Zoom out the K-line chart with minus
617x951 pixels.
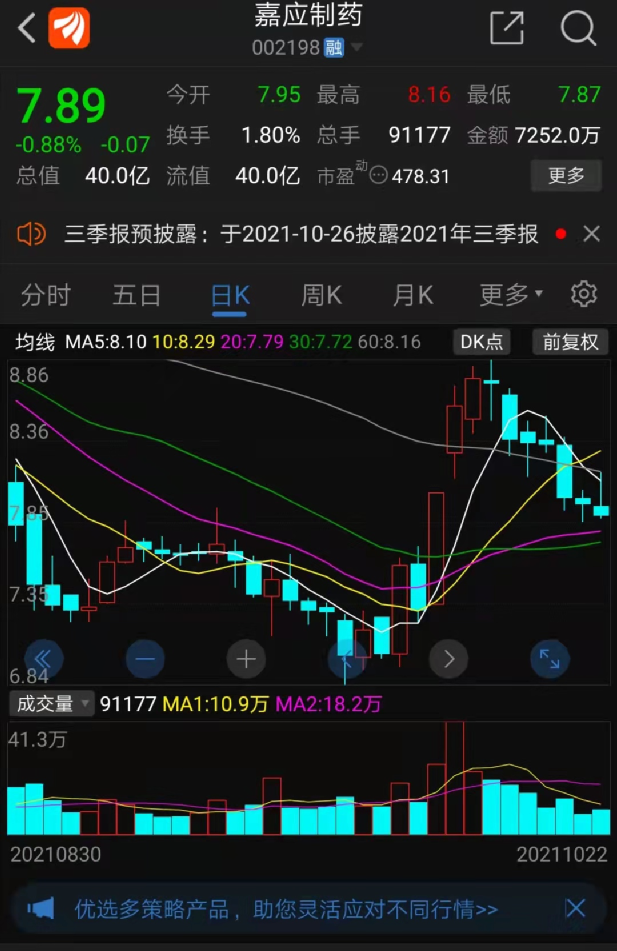coord(146,659)
